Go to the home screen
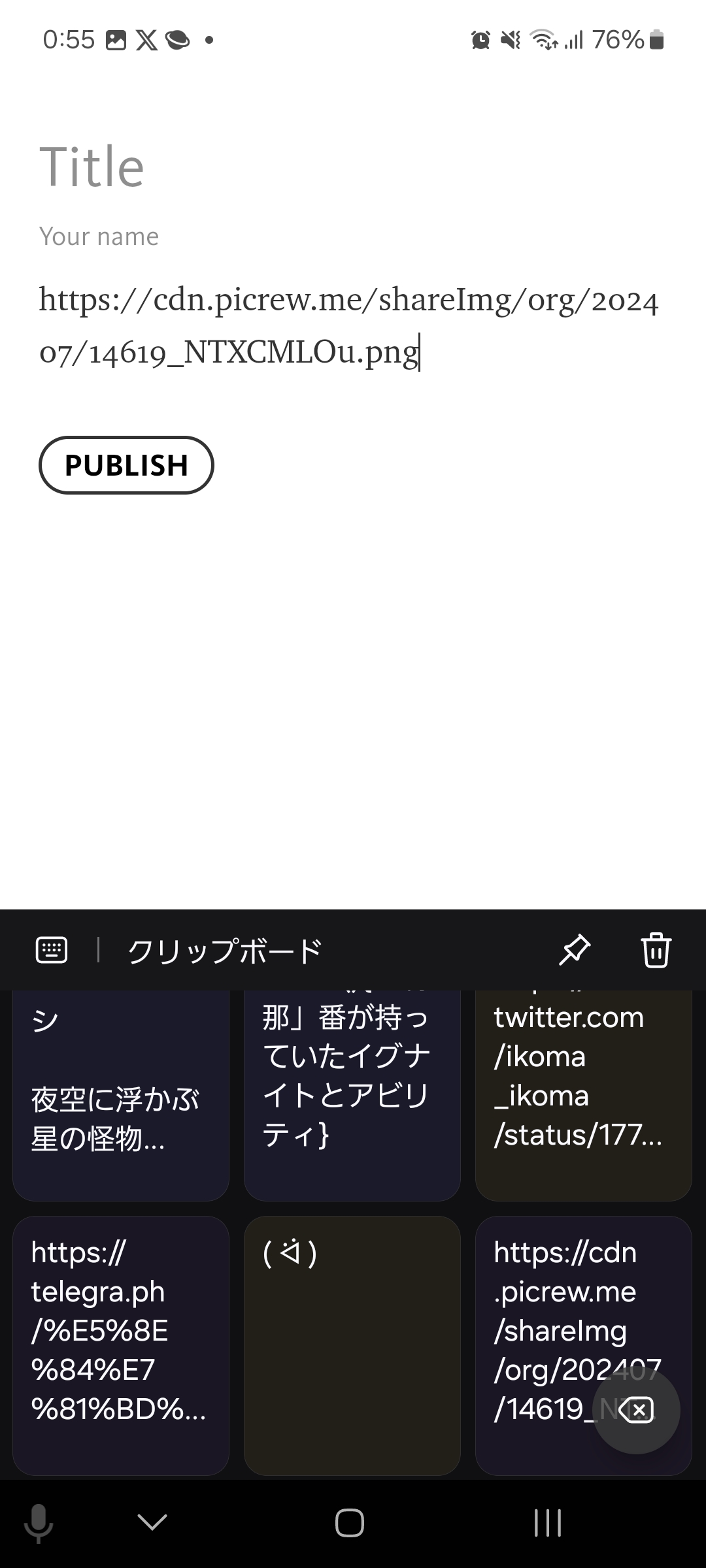 pos(350,1523)
